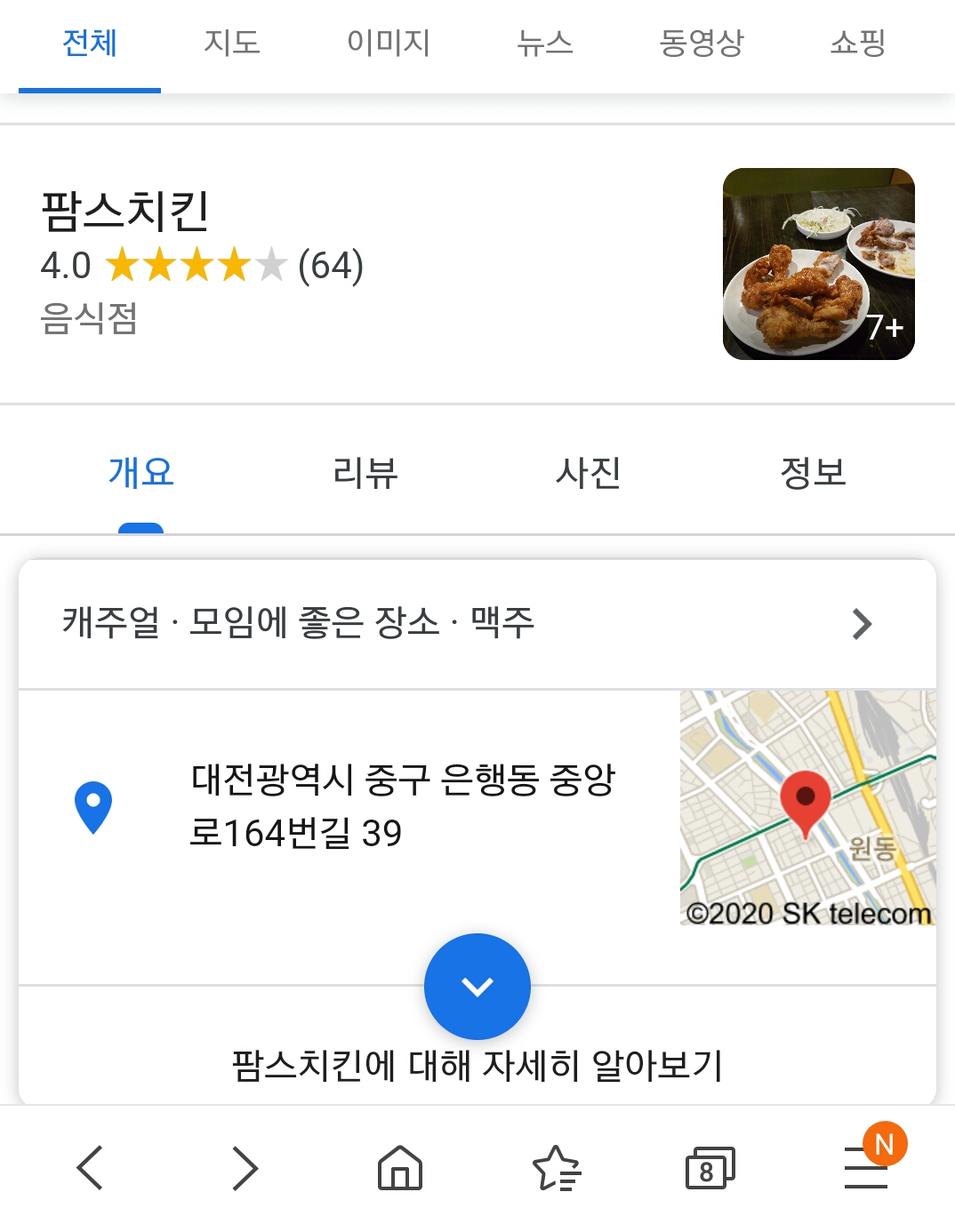Switch to the 리뷰 tab
The image size is (955, 1232).
point(365,472)
